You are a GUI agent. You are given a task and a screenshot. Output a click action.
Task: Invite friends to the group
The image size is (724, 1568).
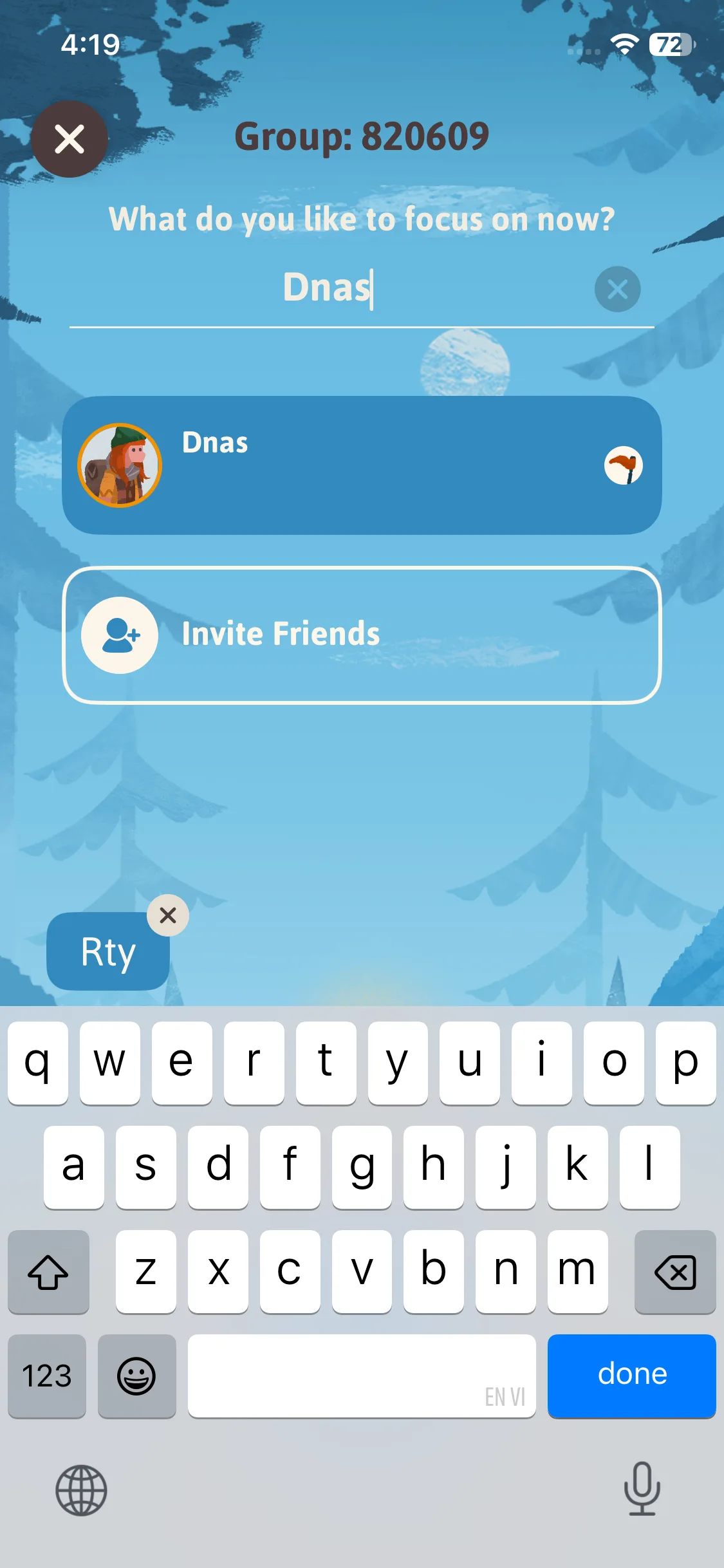(362, 635)
